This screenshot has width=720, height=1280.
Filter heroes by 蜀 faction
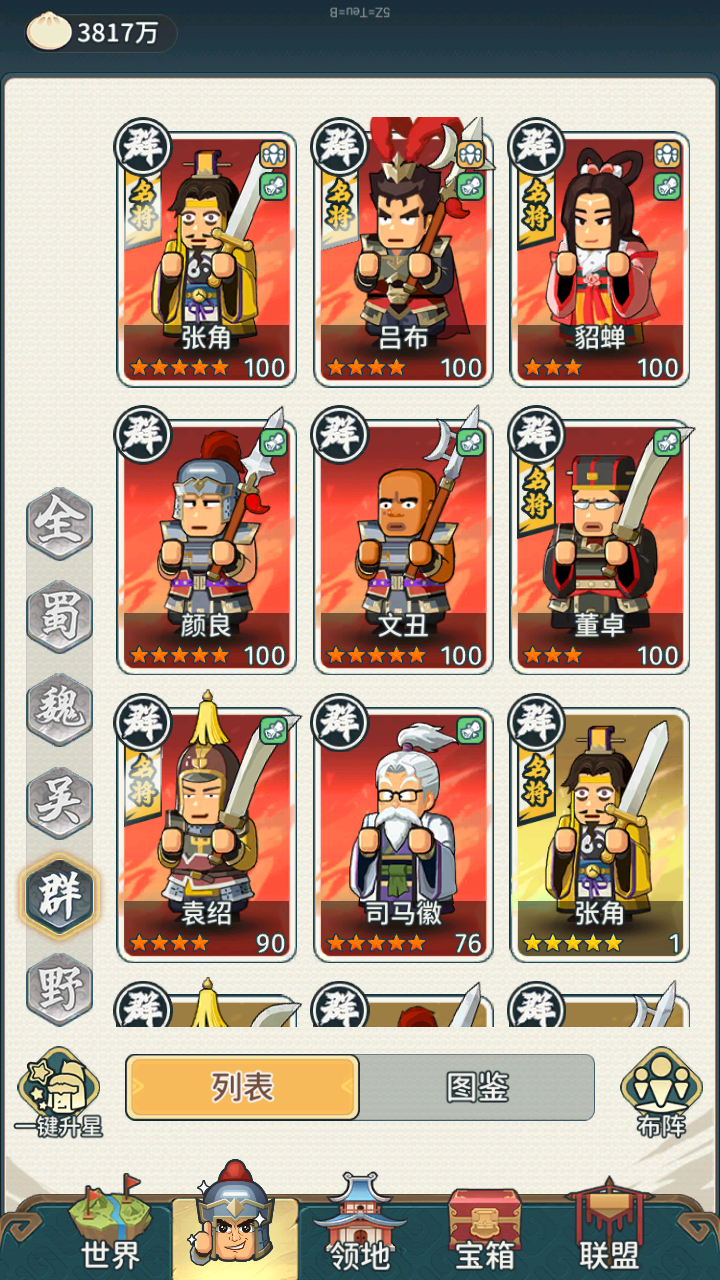pyautogui.click(x=59, y=616)
